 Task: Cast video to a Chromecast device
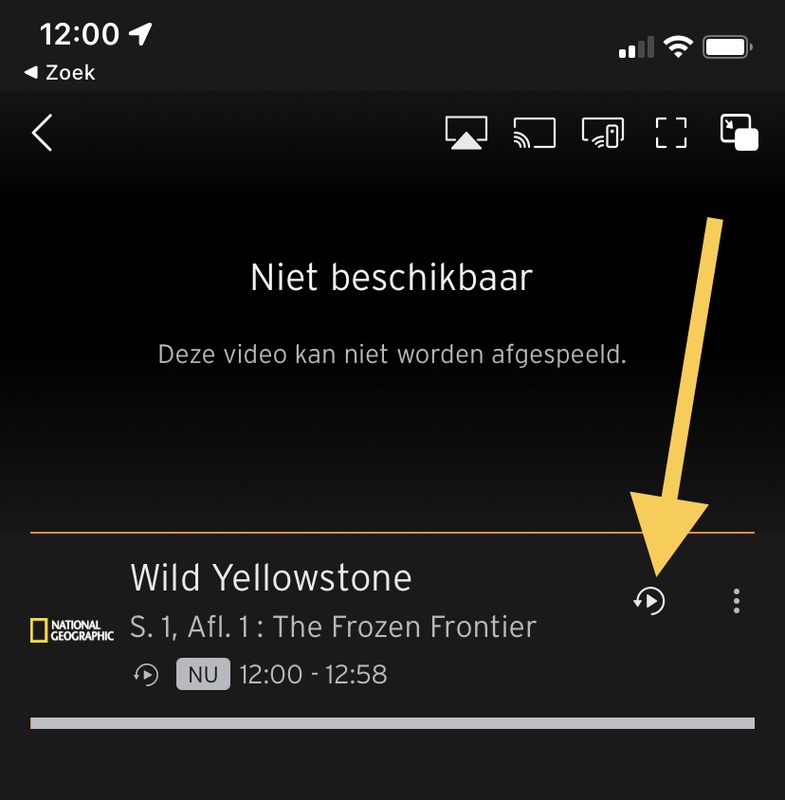tap(534, 133)
